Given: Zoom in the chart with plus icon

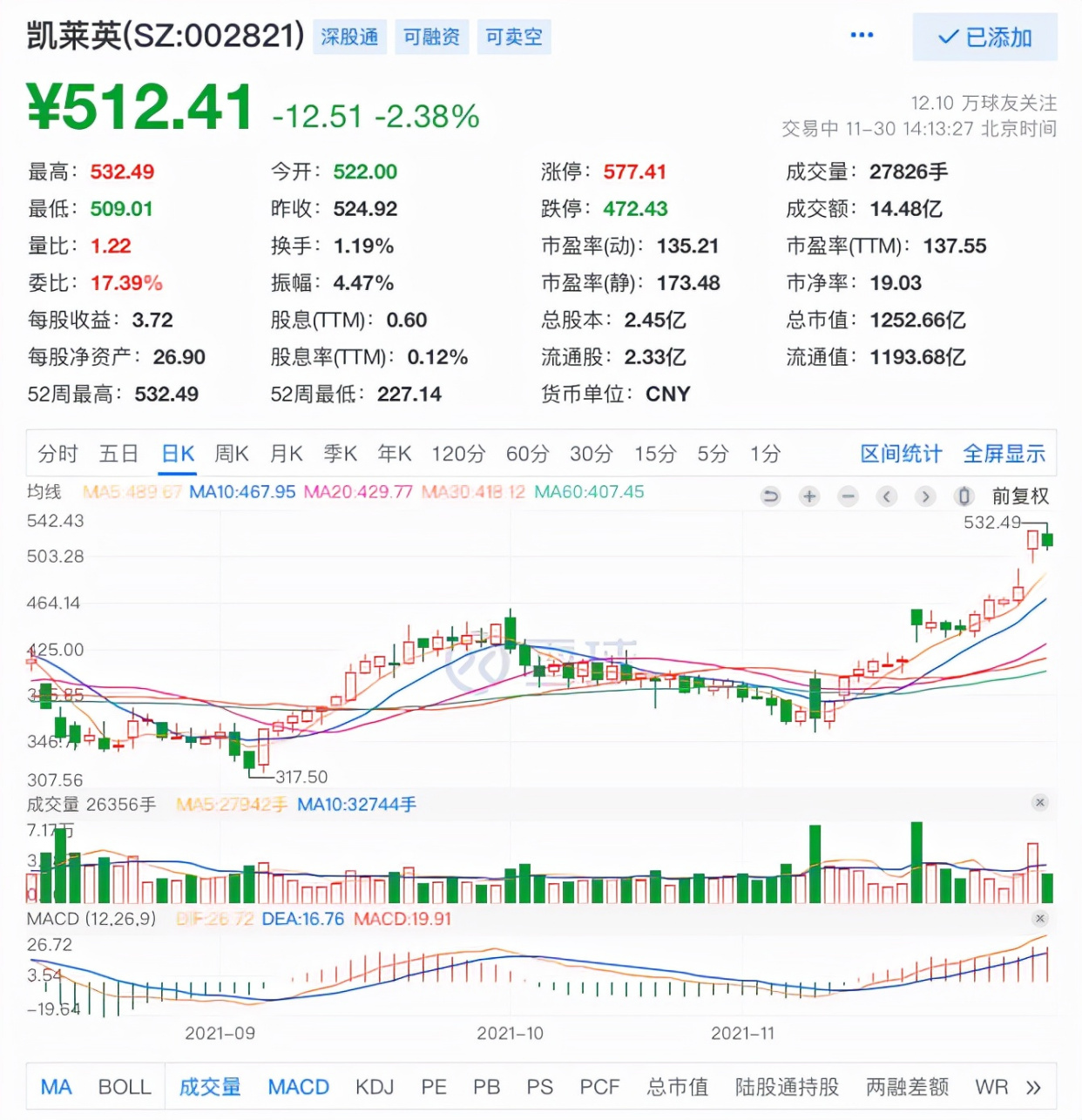Looking at the screenshot, I should pyautogui.click(x=809, y=496).
